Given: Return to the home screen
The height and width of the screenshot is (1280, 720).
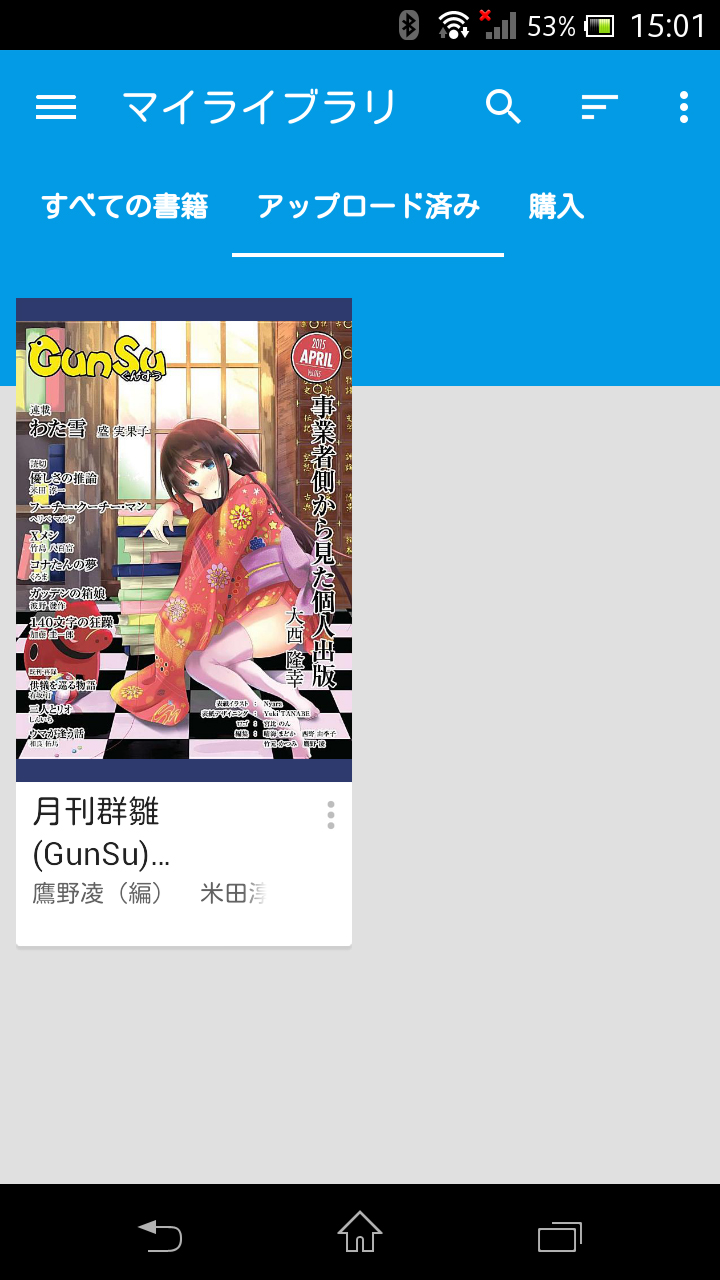Looking at the screenshot, I should click(360, 1233).
